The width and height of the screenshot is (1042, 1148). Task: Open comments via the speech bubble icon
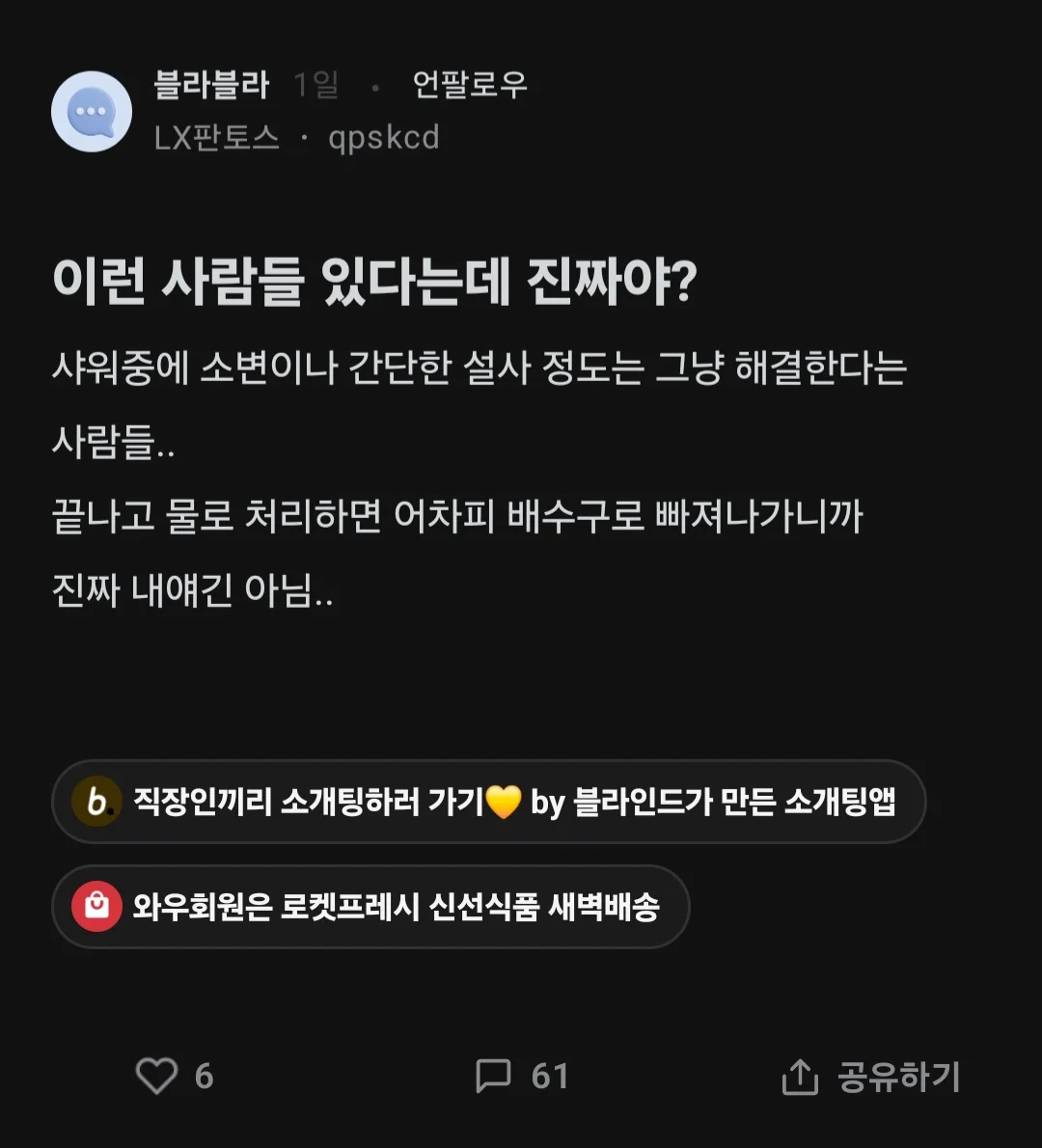pyautogui.click(x=495, y=1075)
